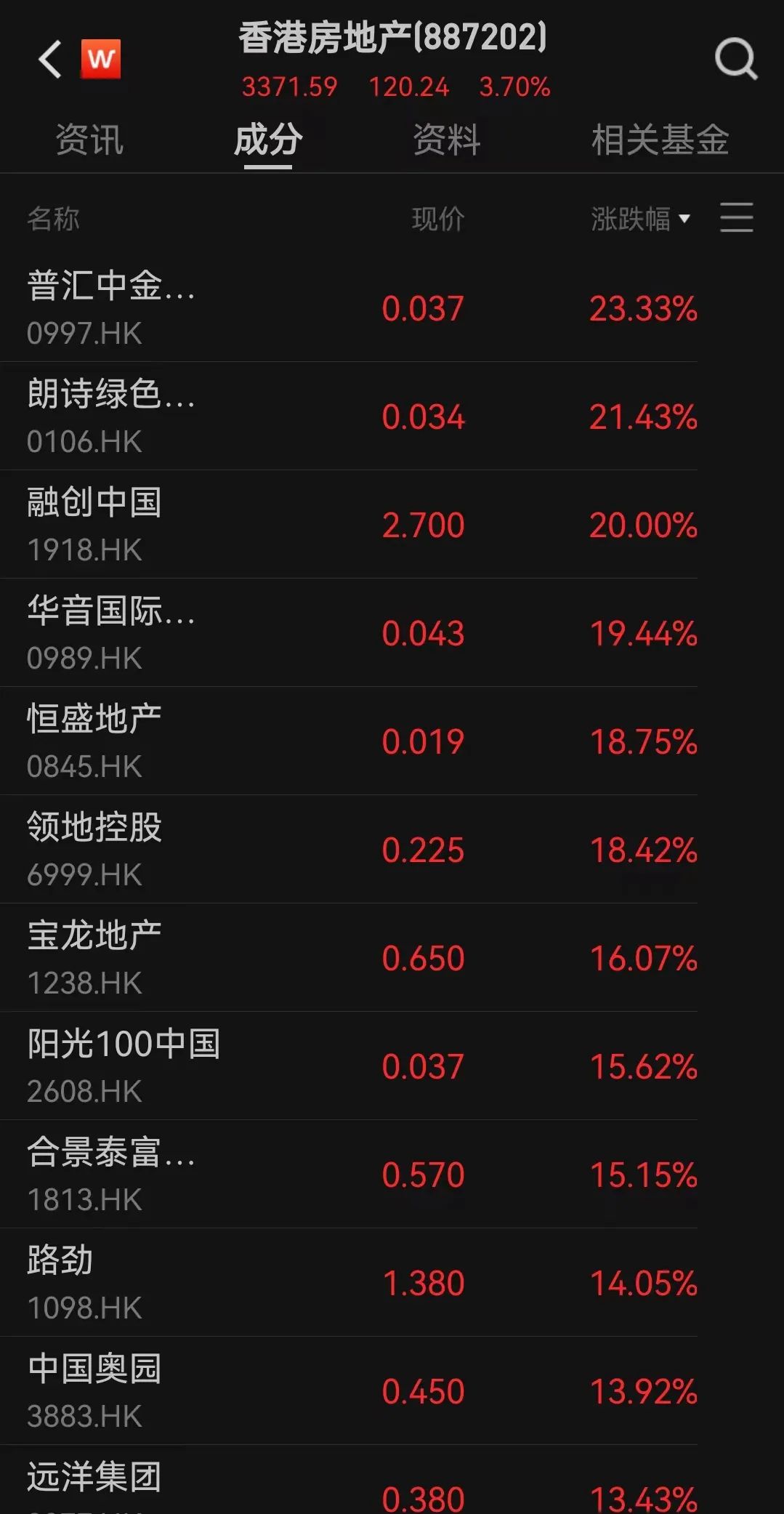Screen dimensions: 784x1514
Task: Open stock 中国奥园 3883.HK
Action: [x=349, y=1391]
